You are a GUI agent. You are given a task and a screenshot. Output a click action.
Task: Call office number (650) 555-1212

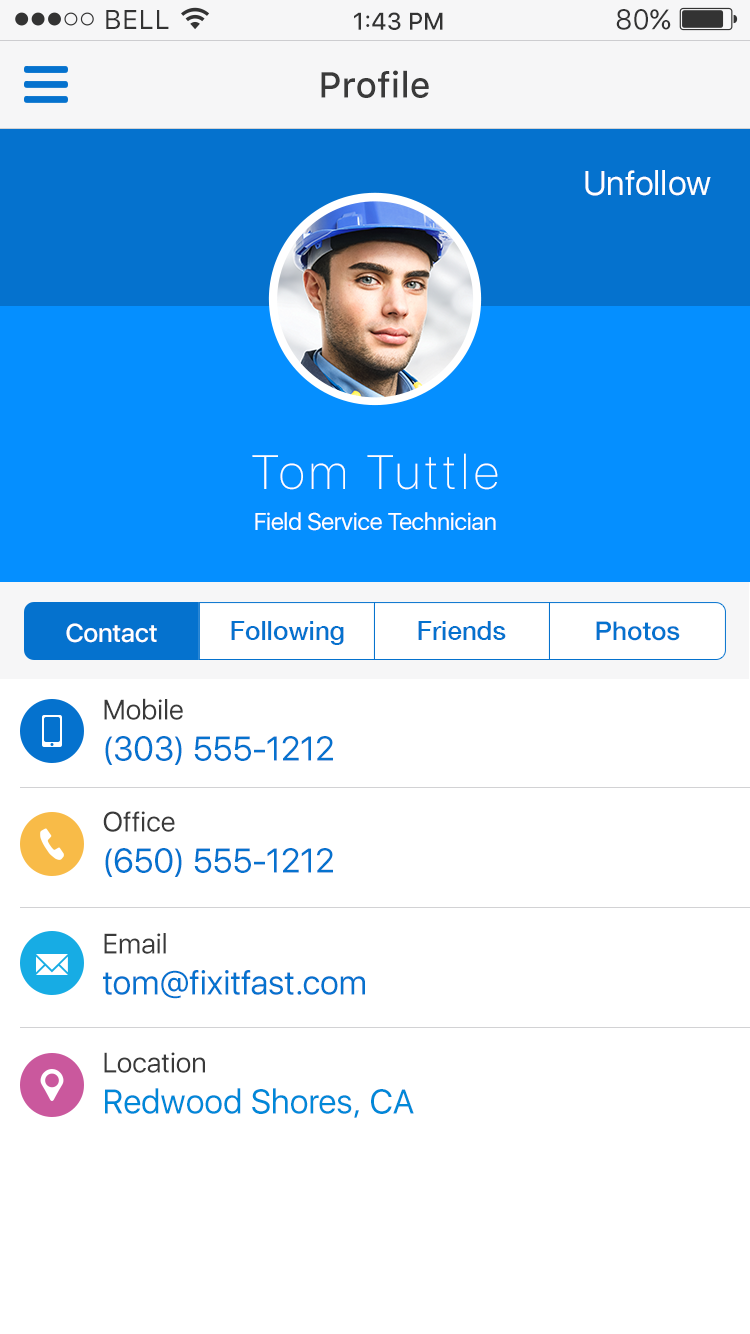point(218,861)
